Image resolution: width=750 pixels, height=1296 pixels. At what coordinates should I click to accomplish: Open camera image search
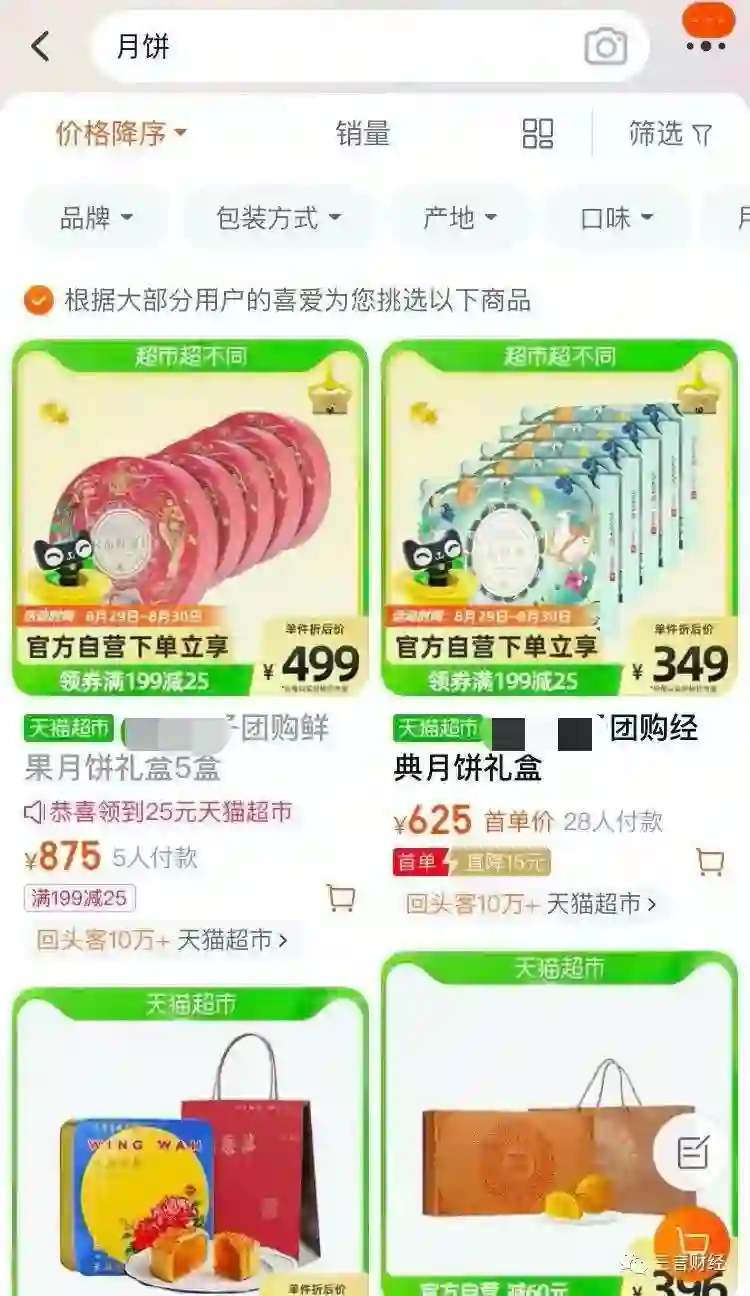coord(605,47)
